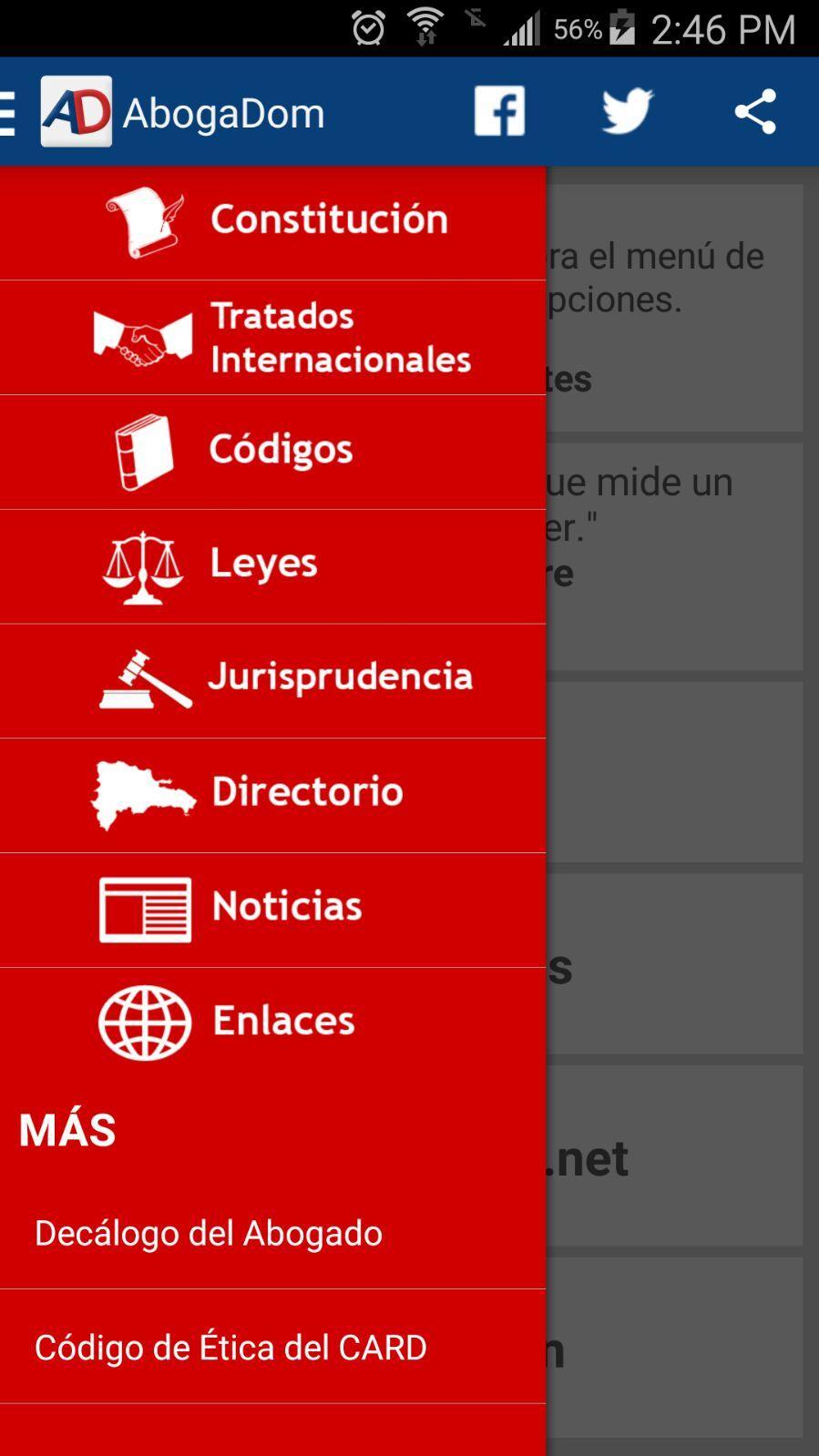This screenshot has height=1456, width=819.
Task: Open the Twitter bird icon
Action: tap(627, 112)
